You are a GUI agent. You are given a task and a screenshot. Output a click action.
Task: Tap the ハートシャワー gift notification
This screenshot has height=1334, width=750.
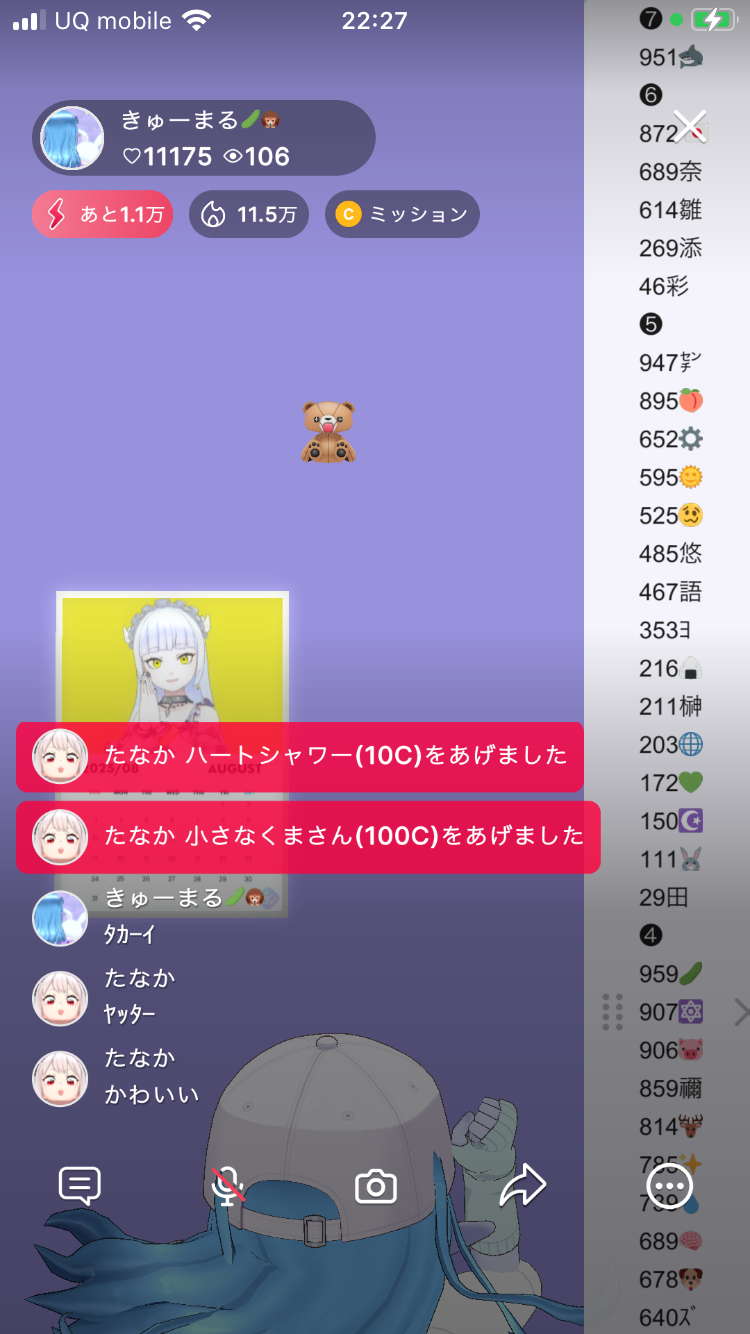pos(299,756)
